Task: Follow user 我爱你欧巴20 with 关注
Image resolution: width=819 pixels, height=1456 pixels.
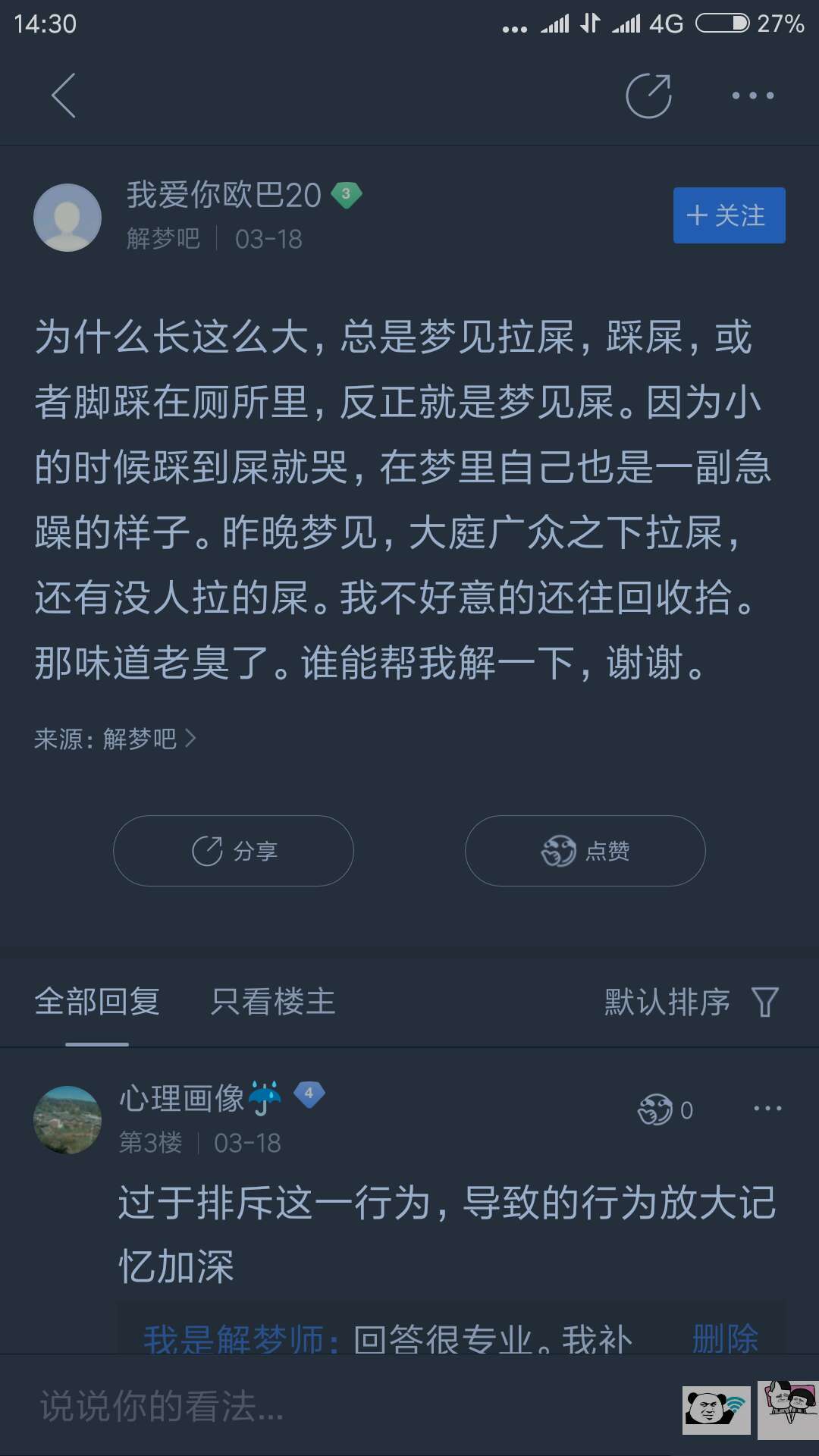Action: [x=729, y=215]
